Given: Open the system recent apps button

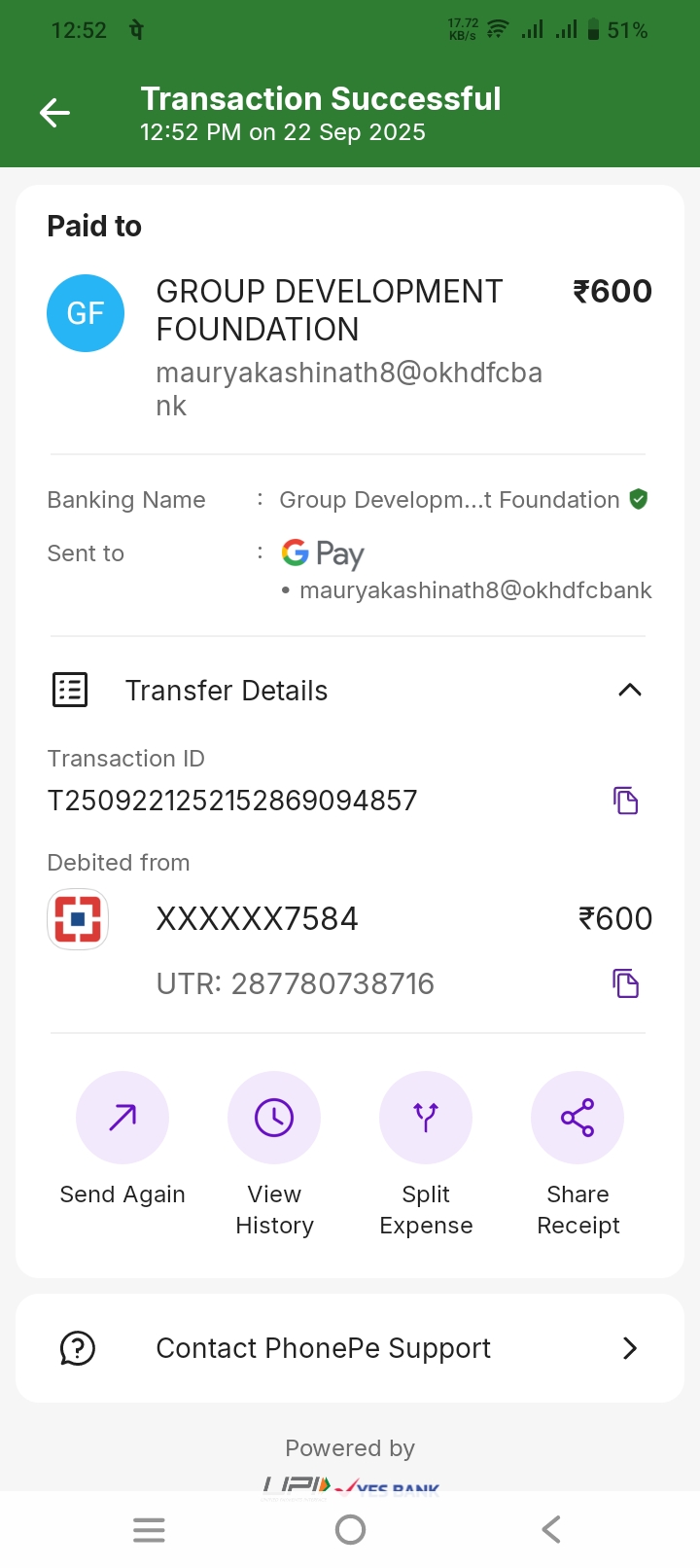Looking at the screenshot, I should (149, 1530).
